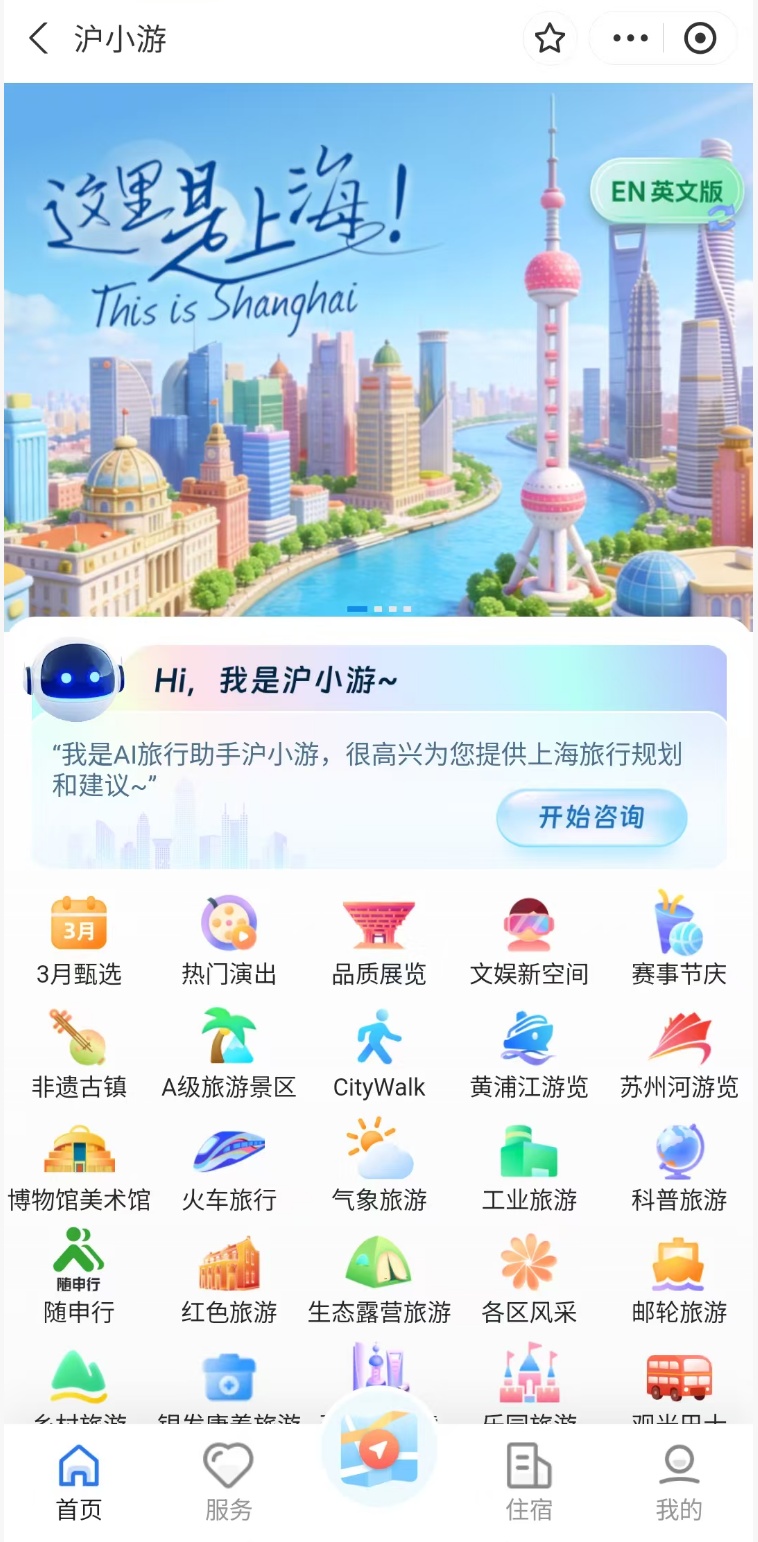
Task: Open the center map navigation button
Action: click(379, 1450)
